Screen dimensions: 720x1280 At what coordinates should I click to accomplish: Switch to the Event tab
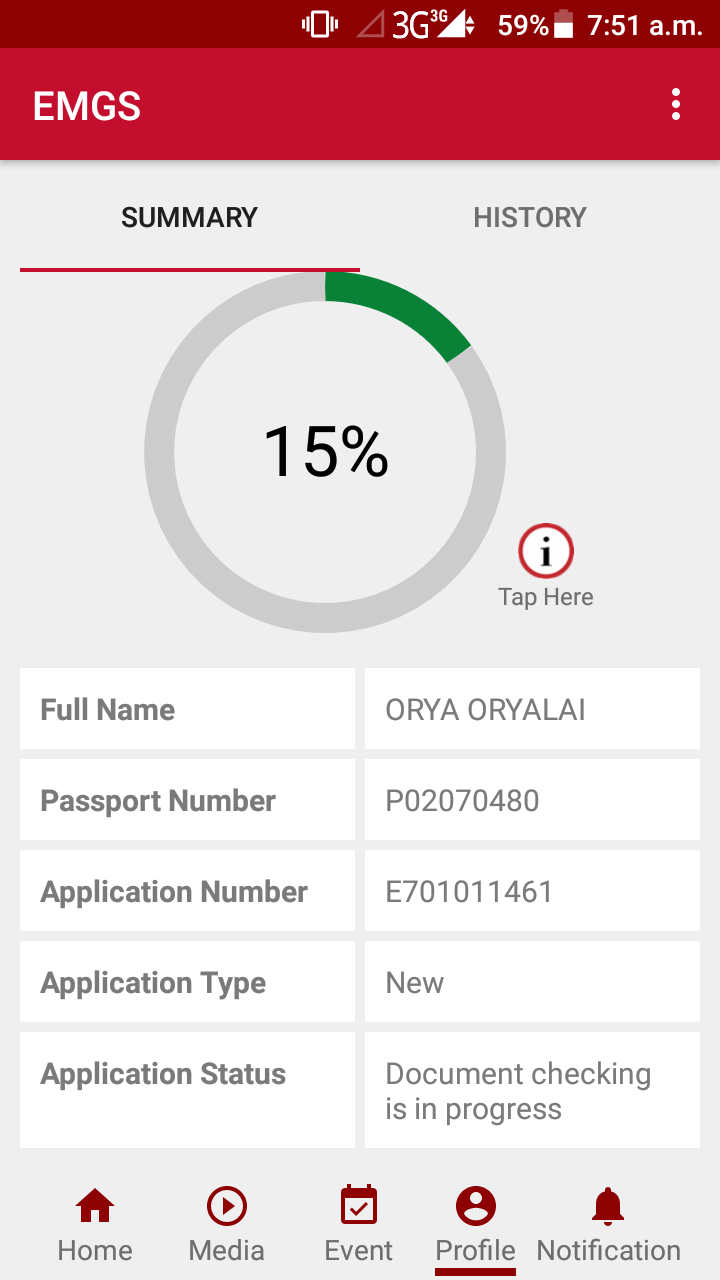click(359, 1225)
